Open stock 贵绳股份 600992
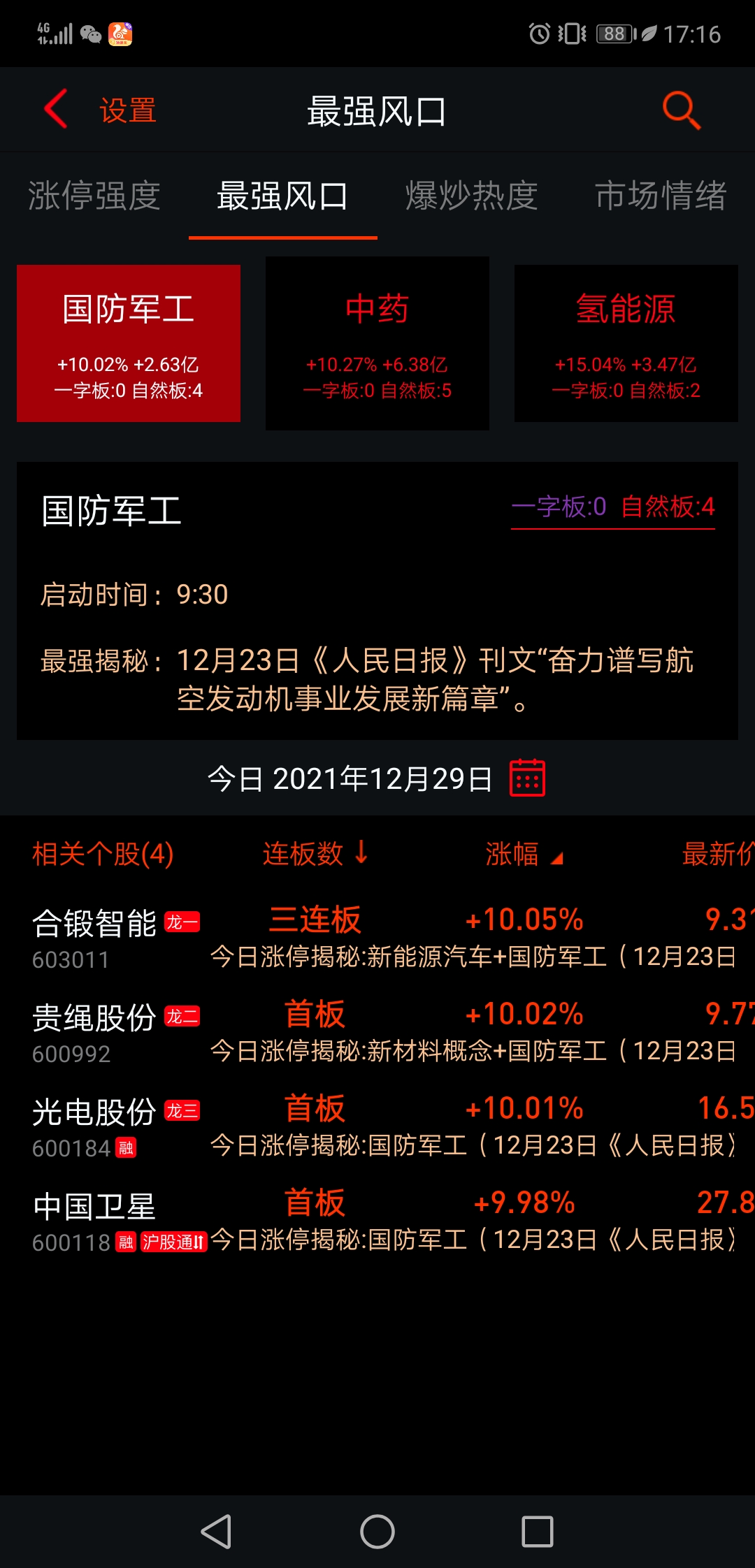755x1568 pixels. [377, 1032]
